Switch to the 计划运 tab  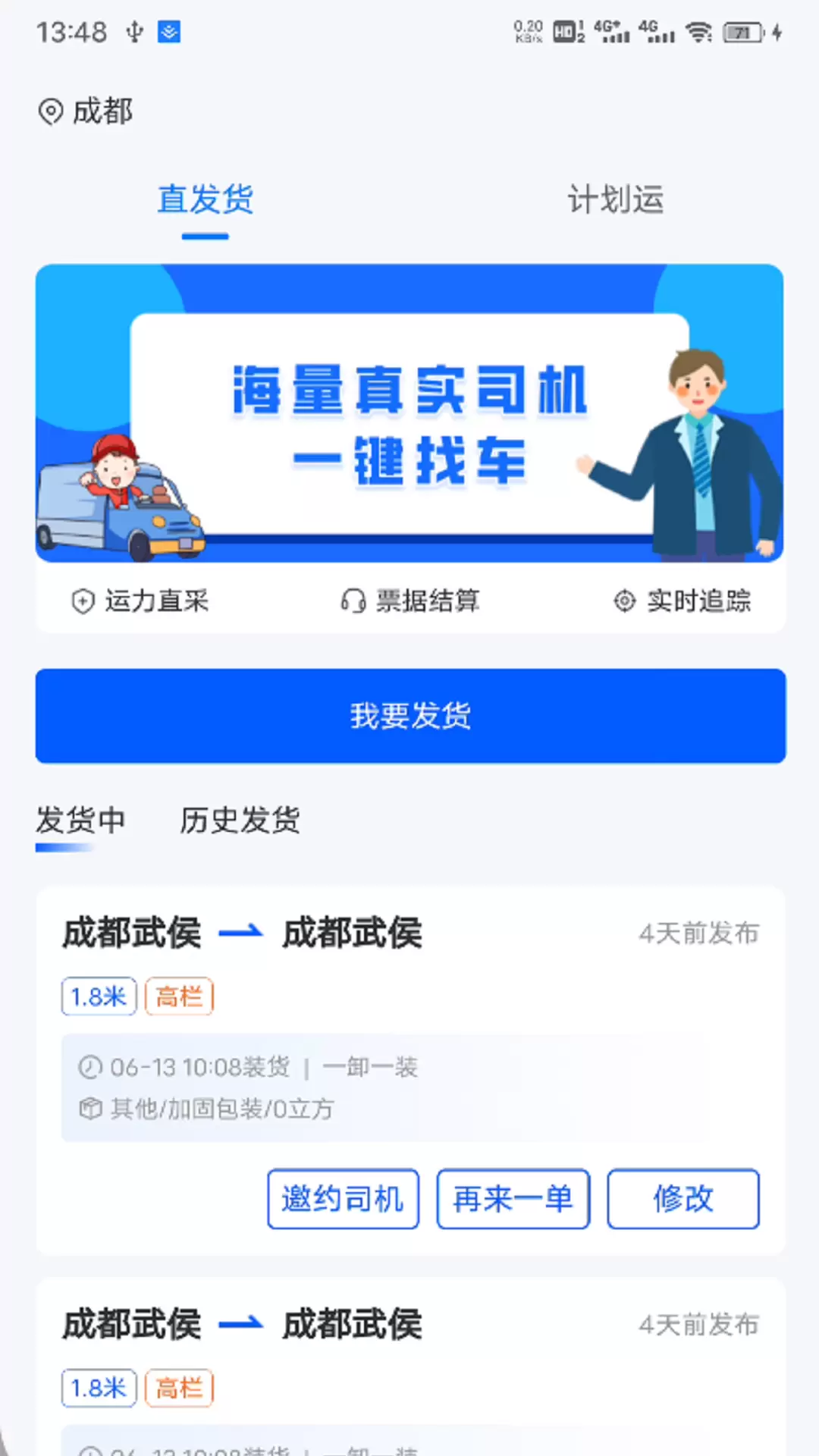pyautogui.click(x=616, y=200)
